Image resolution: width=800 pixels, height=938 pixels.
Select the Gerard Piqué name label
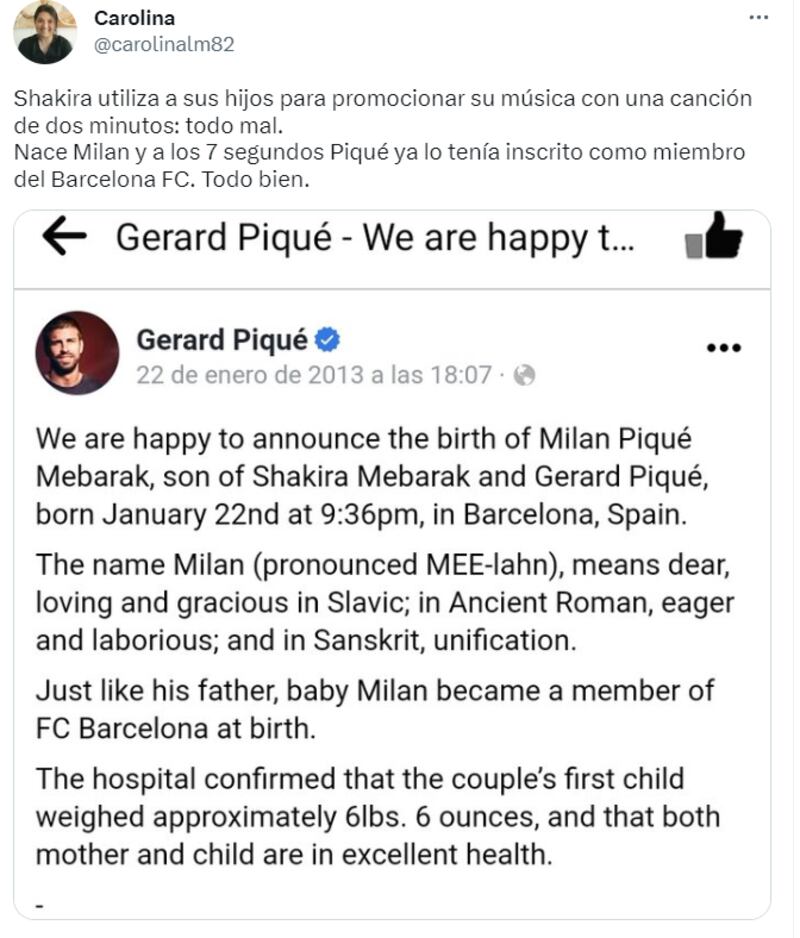pos(226,339)
